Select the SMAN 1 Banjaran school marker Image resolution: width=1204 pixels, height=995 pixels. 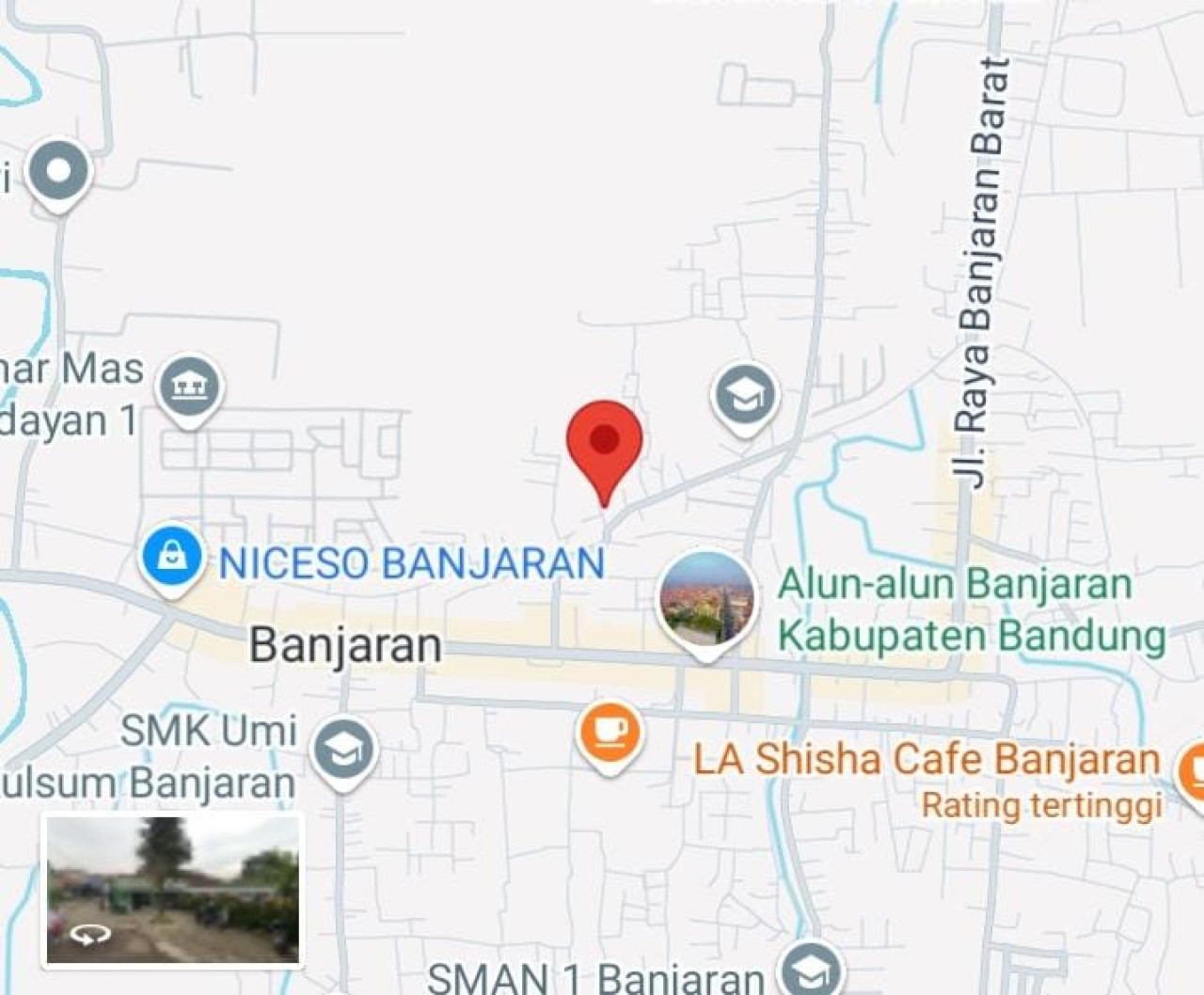coord(811,971)
